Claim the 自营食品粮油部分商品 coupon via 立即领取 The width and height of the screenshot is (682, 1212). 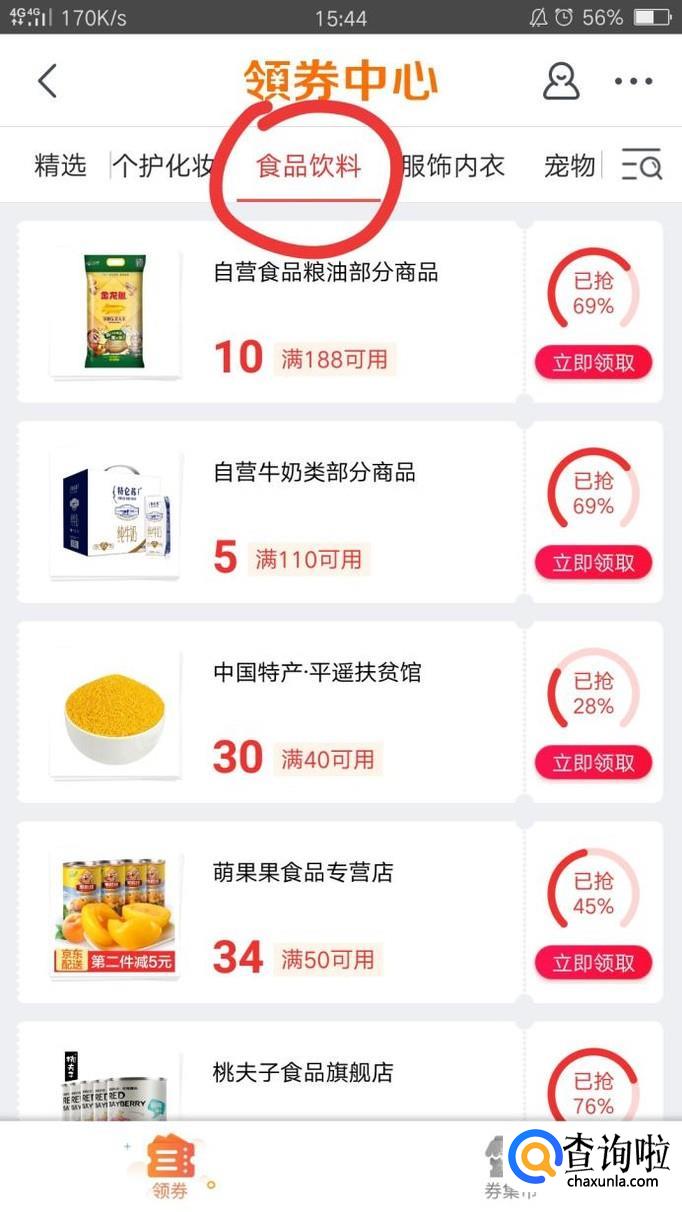coord(593,363)
